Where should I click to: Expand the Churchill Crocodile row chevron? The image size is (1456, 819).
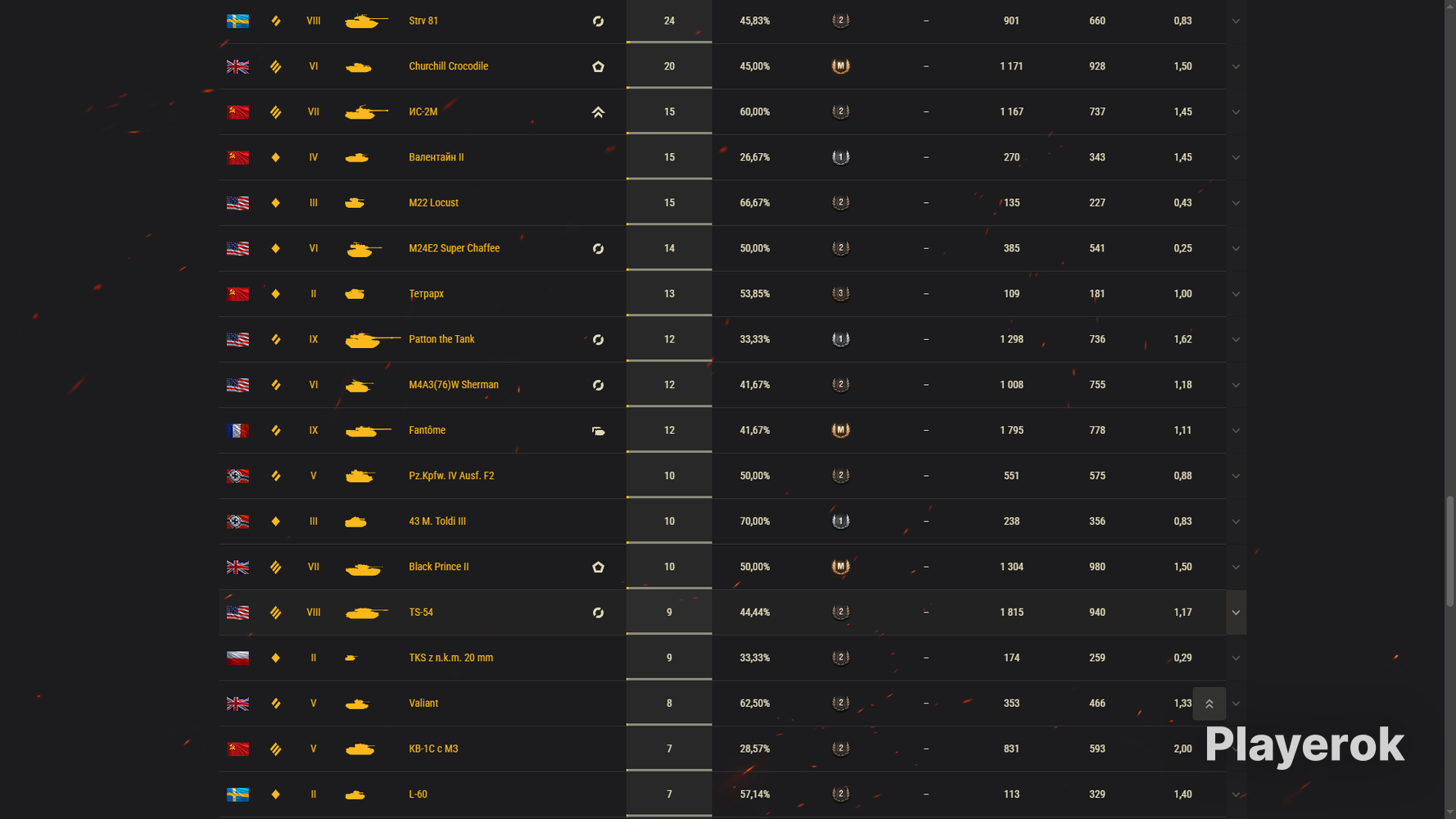point(1236,66)
